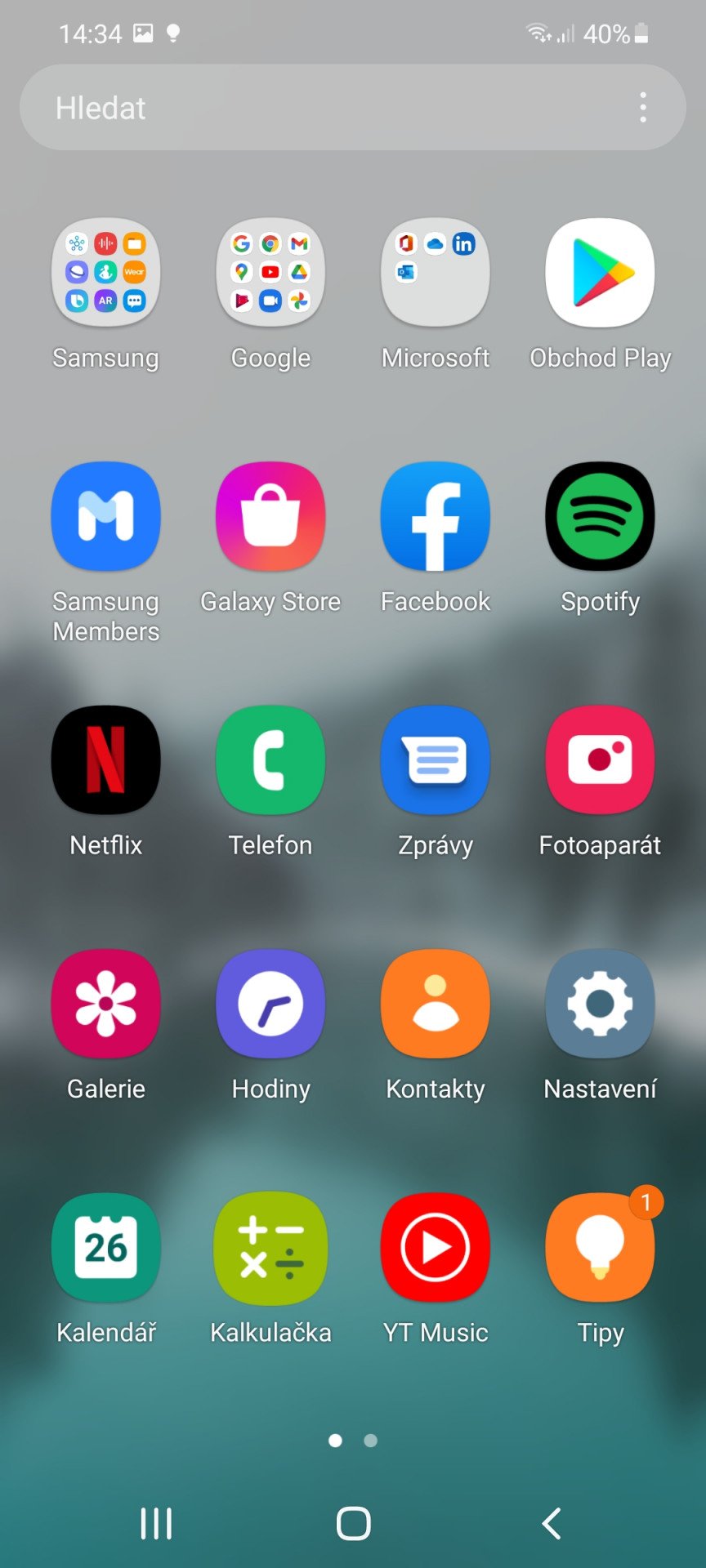Open the three-dot overflow menu

[643, 107]
